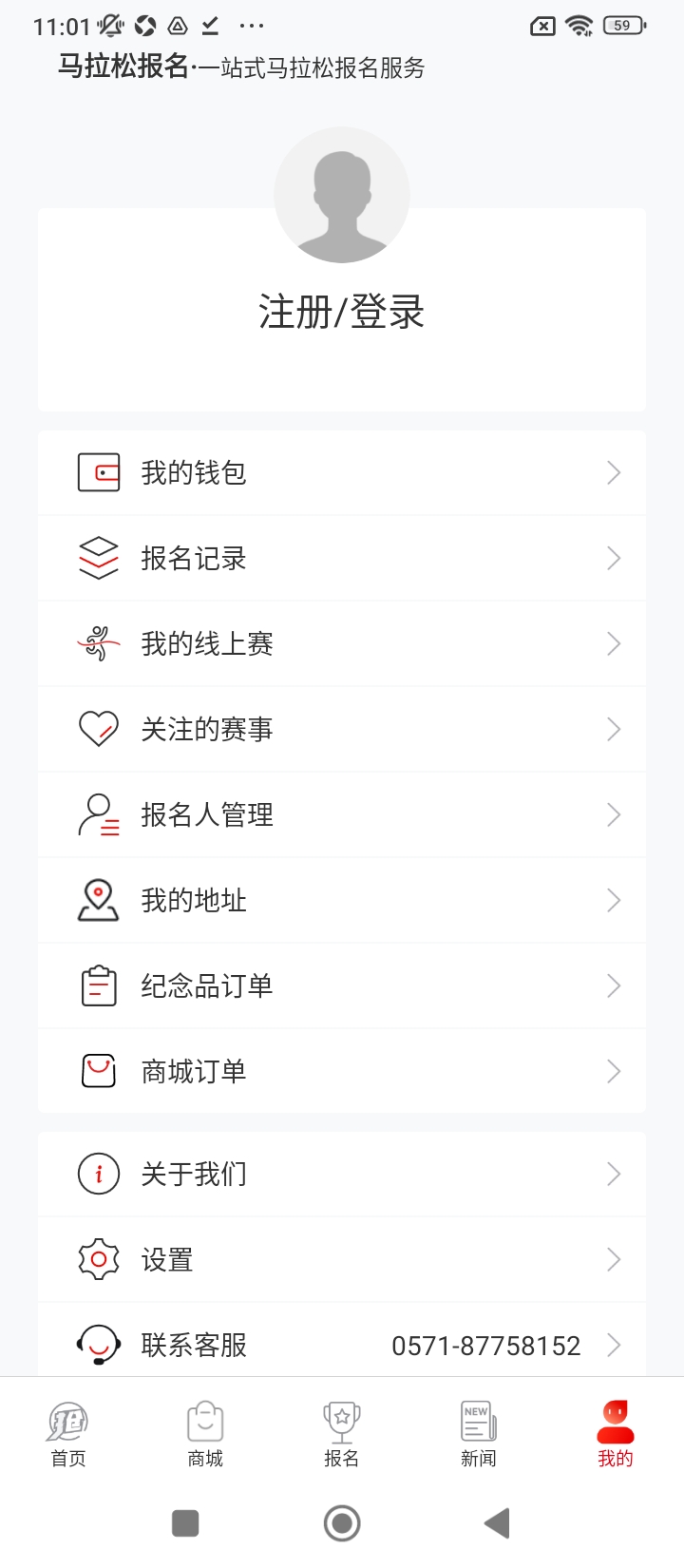
Task: Tap the system back button
Action: click(x=497, y=1523)
